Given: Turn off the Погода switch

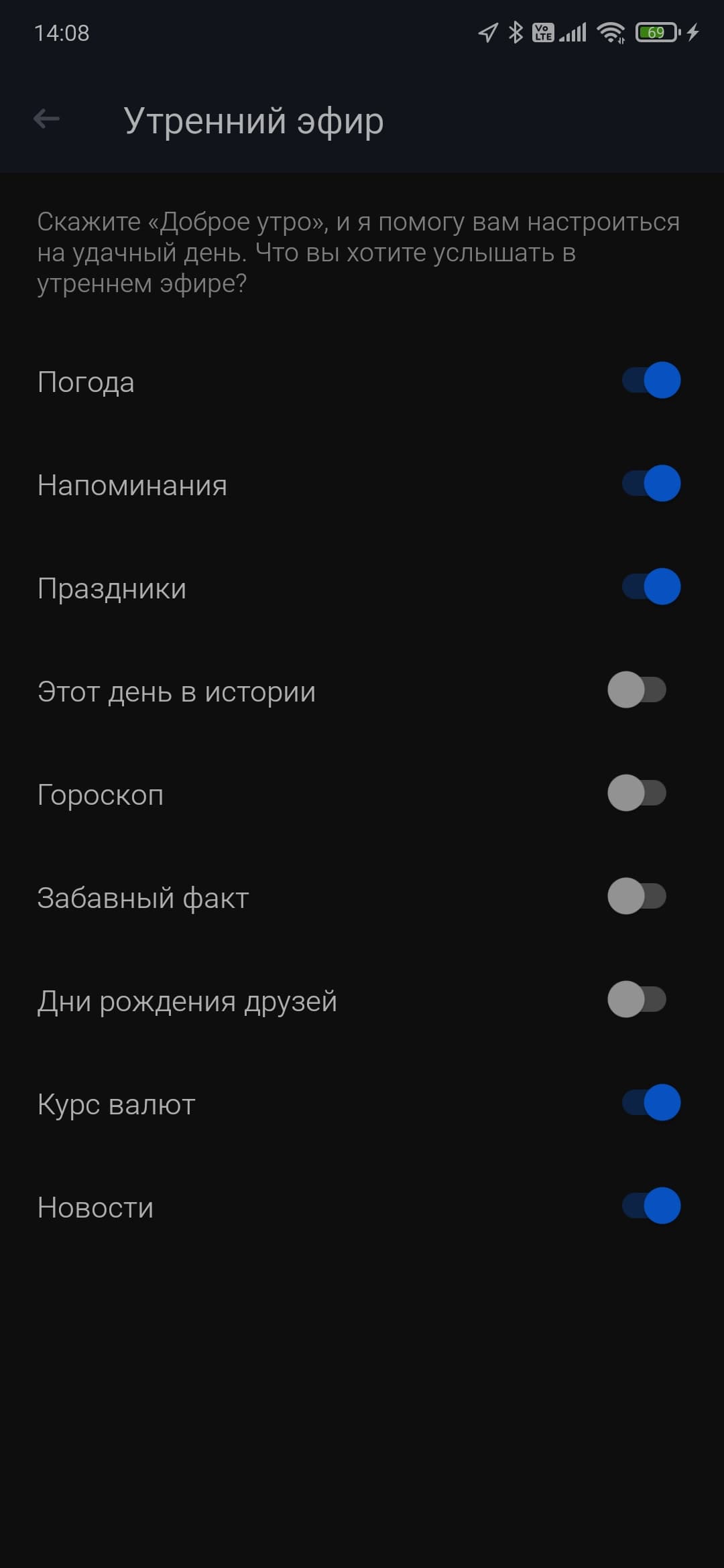Looking at the screenshot, I should pyautogui.click(x=650, y=381).
